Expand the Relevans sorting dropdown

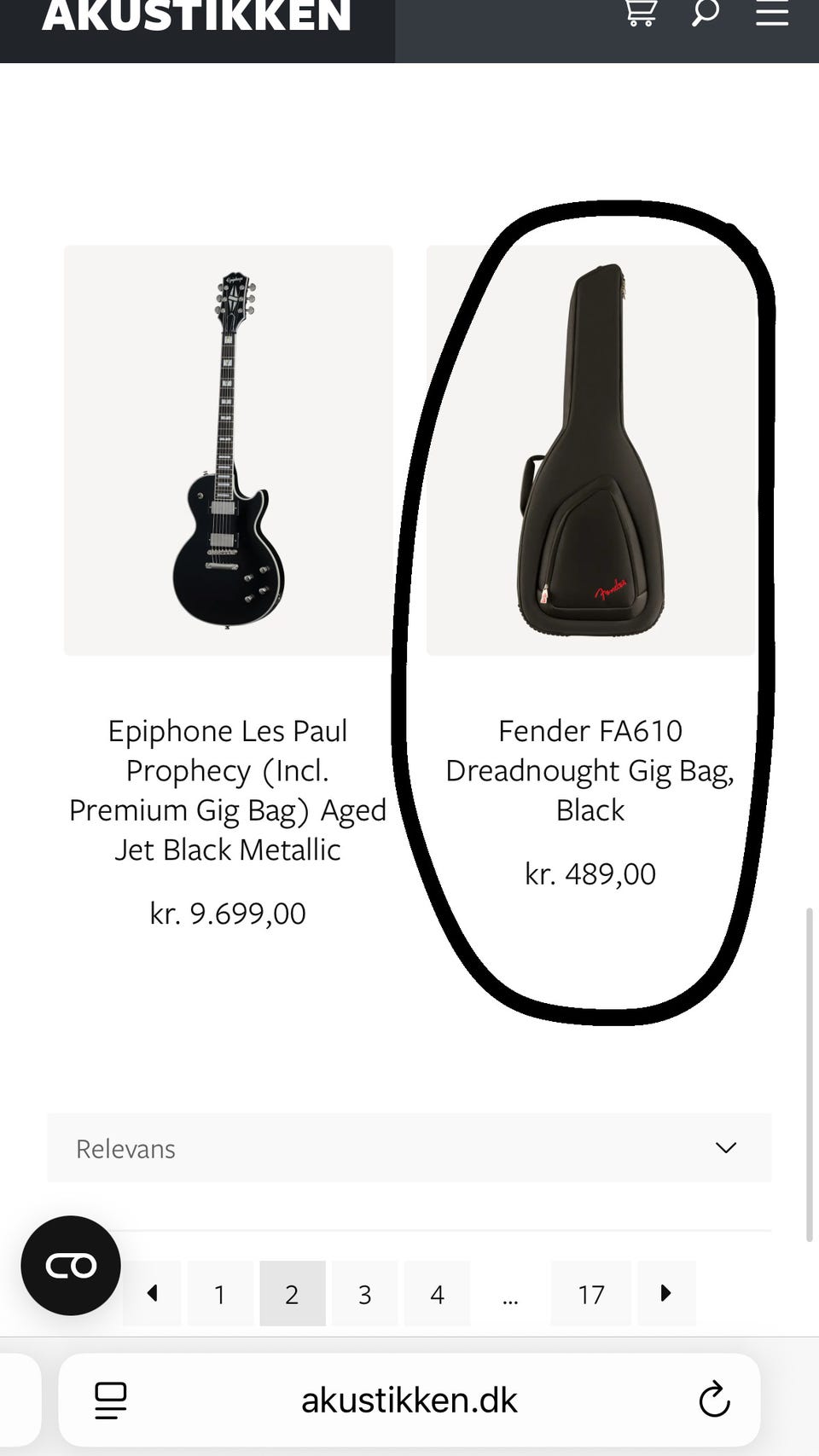[x=409, y=1148]
